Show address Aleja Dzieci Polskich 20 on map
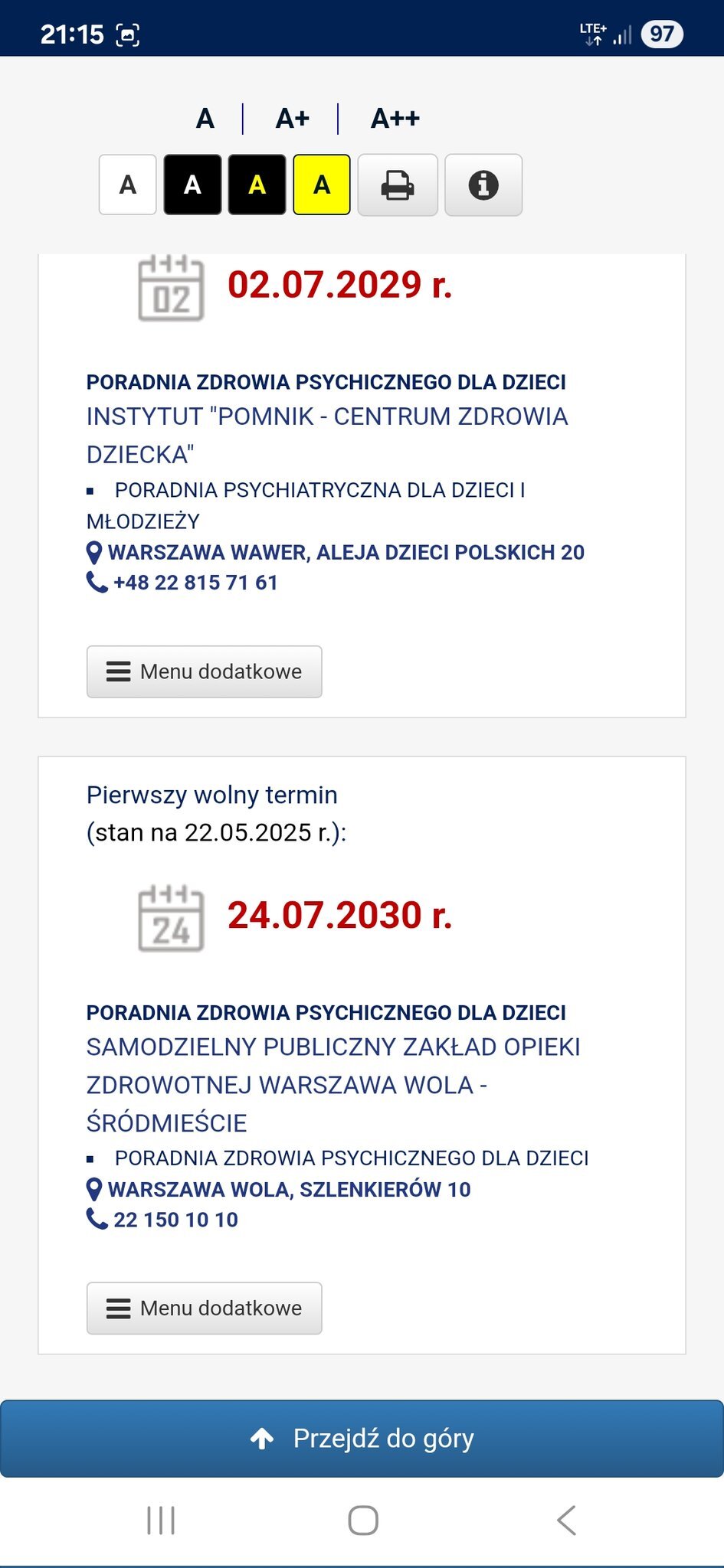Image resolution: width=724 pixels, height=1568 pixels. [x=346, y=552]
